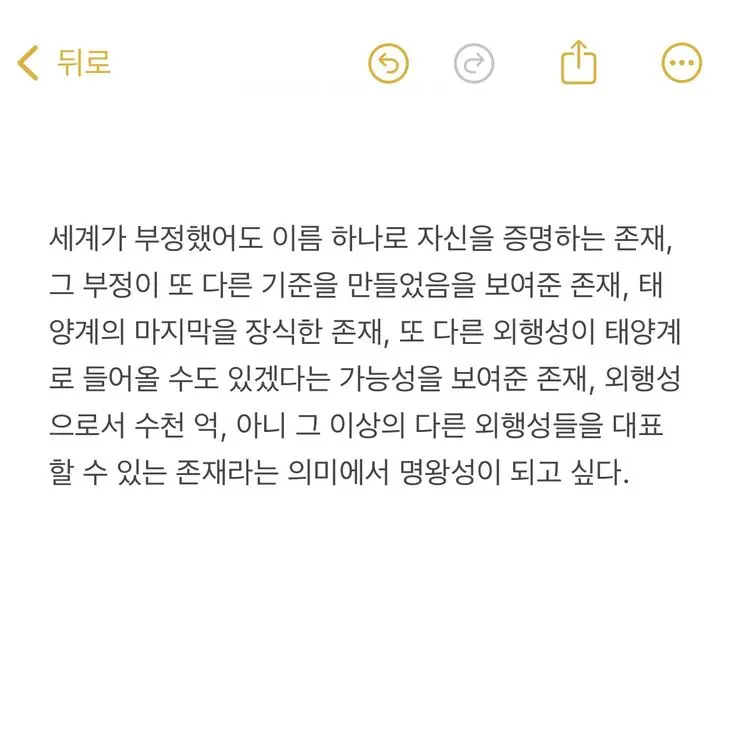Redo the undone edit
This screenshot has height=736, width=736.
(x=474, y=64)
